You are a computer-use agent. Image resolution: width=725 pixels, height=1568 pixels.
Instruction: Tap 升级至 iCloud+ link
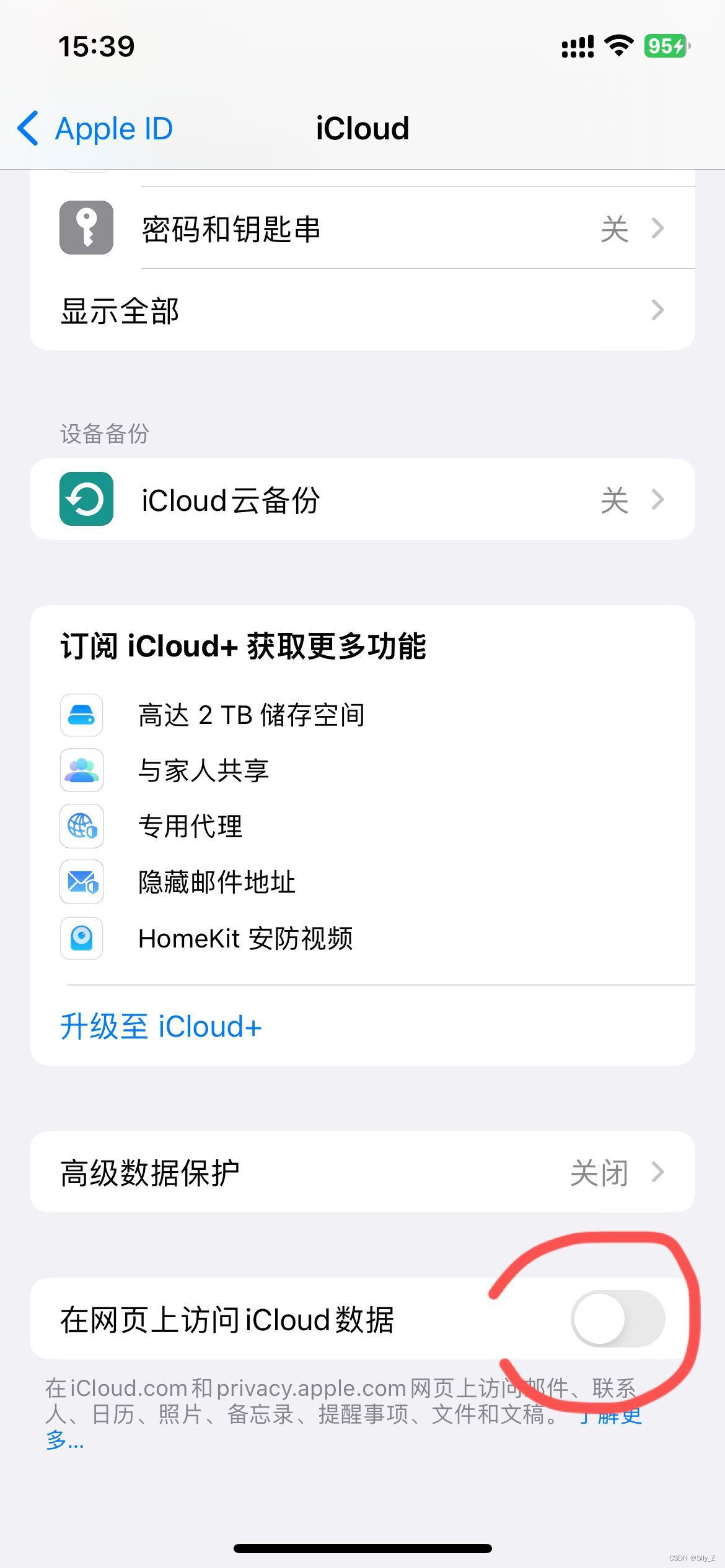coord(161,1026)
